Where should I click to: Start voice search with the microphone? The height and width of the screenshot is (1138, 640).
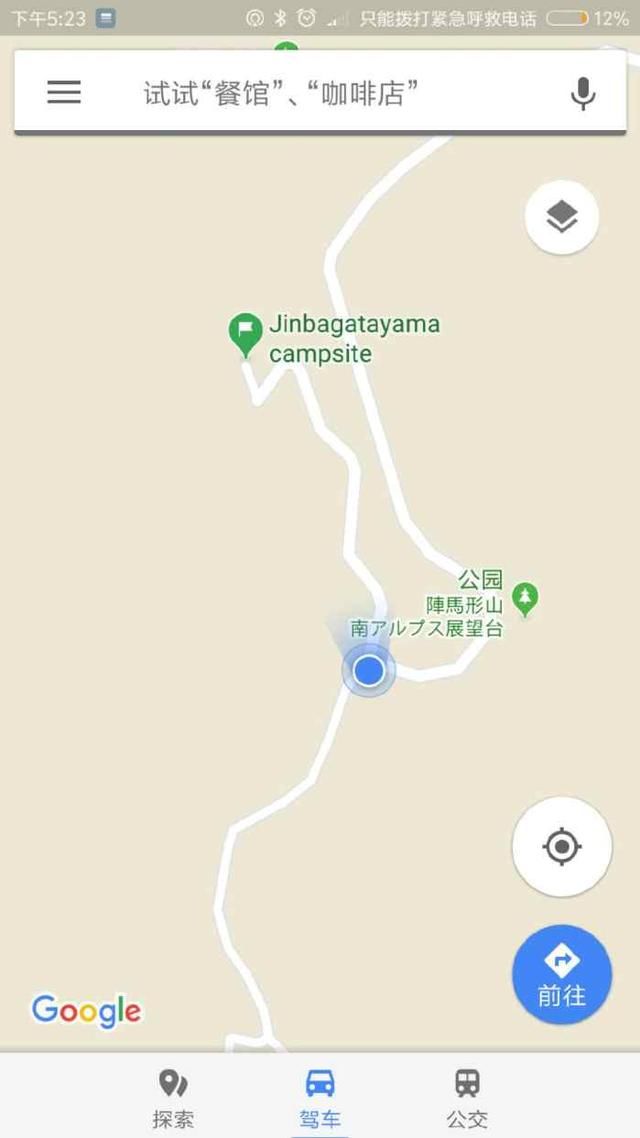[582, 94]
